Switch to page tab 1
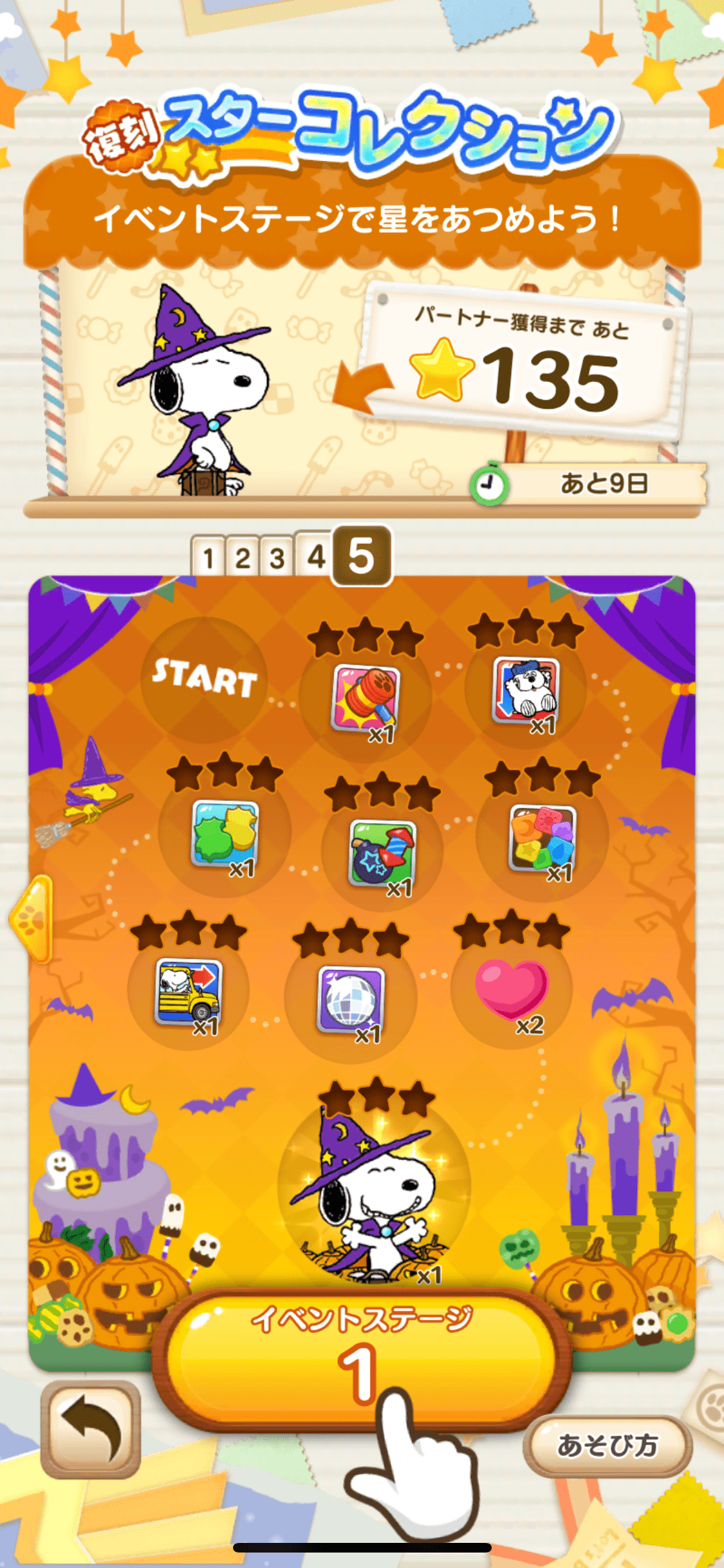The height and width of the screenshot is (1568, 724). [208, 558]
